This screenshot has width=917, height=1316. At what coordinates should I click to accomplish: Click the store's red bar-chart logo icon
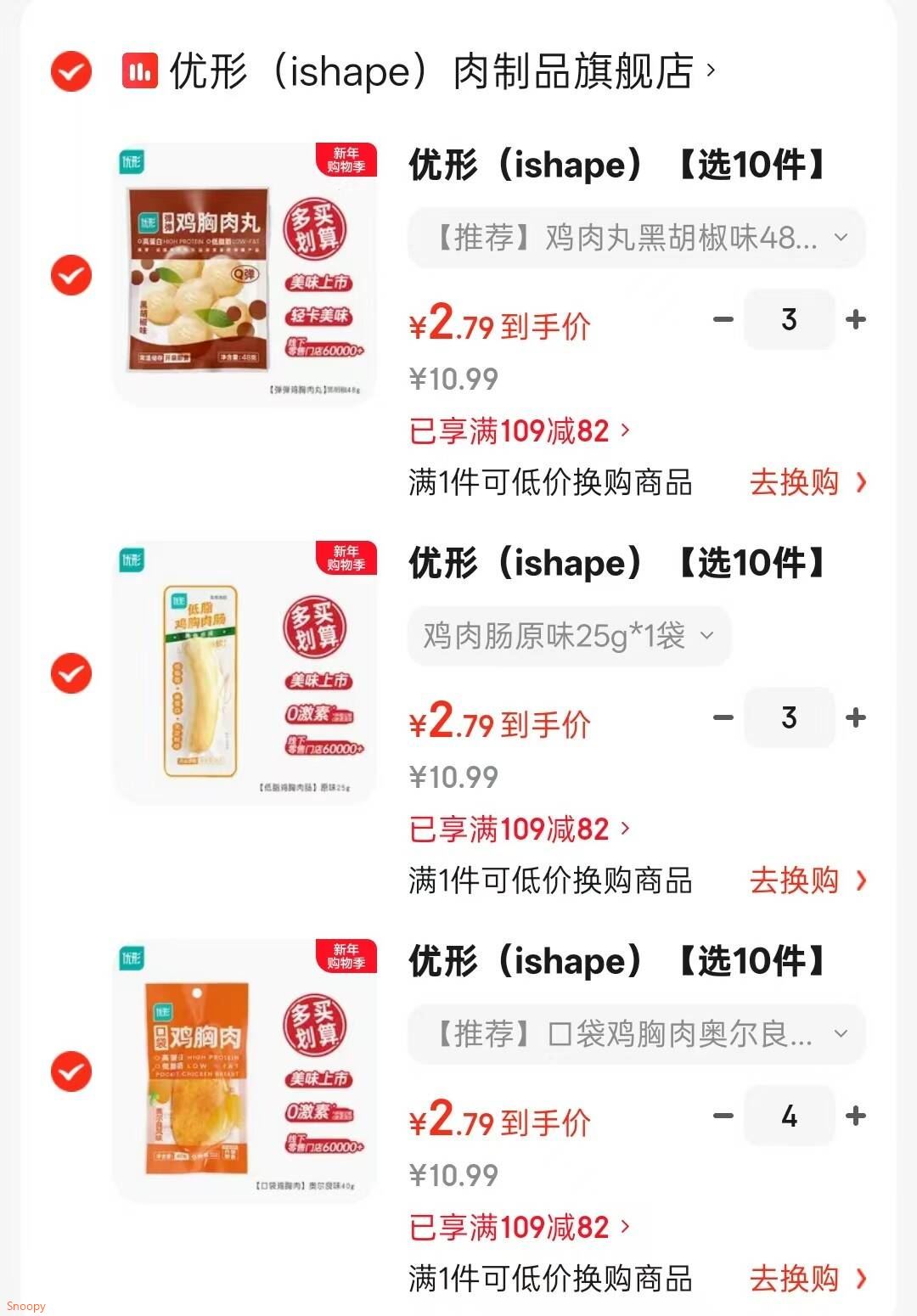(x=138, y=72)
